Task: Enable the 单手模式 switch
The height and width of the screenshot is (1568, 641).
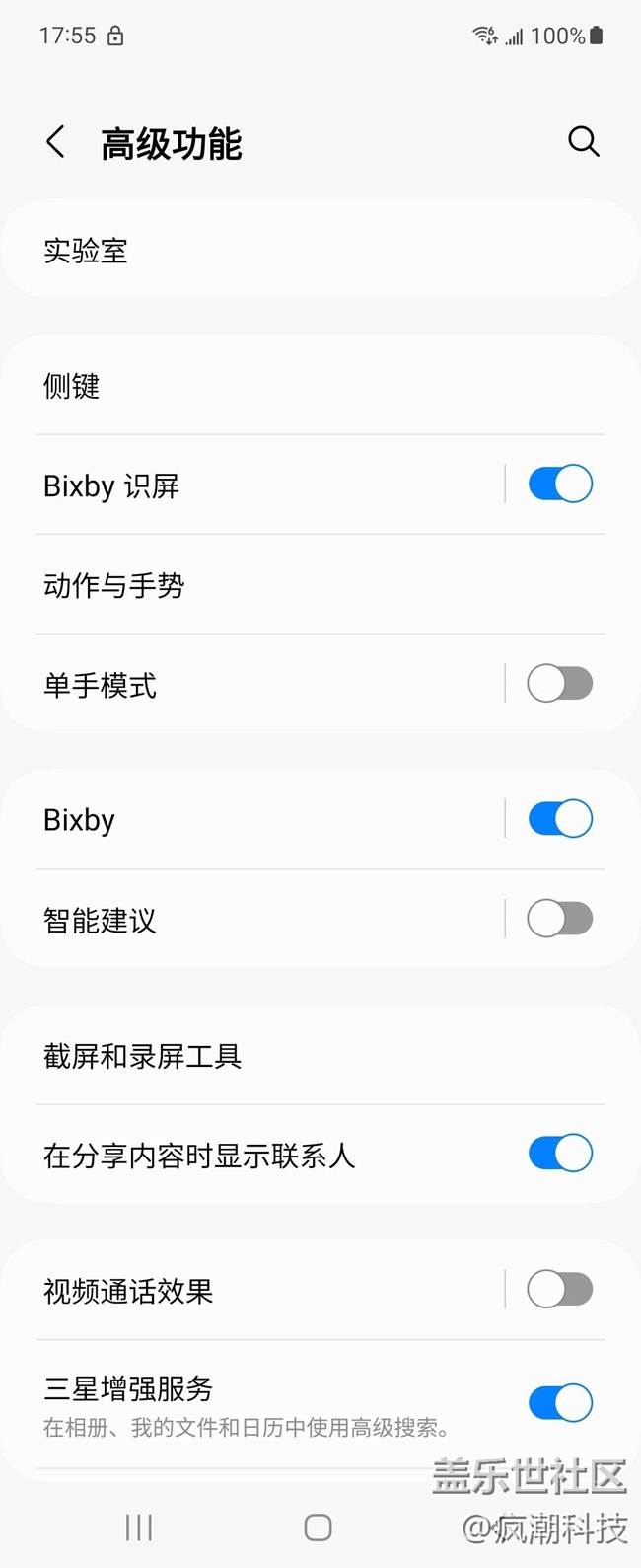Action: tap(560, 684)
